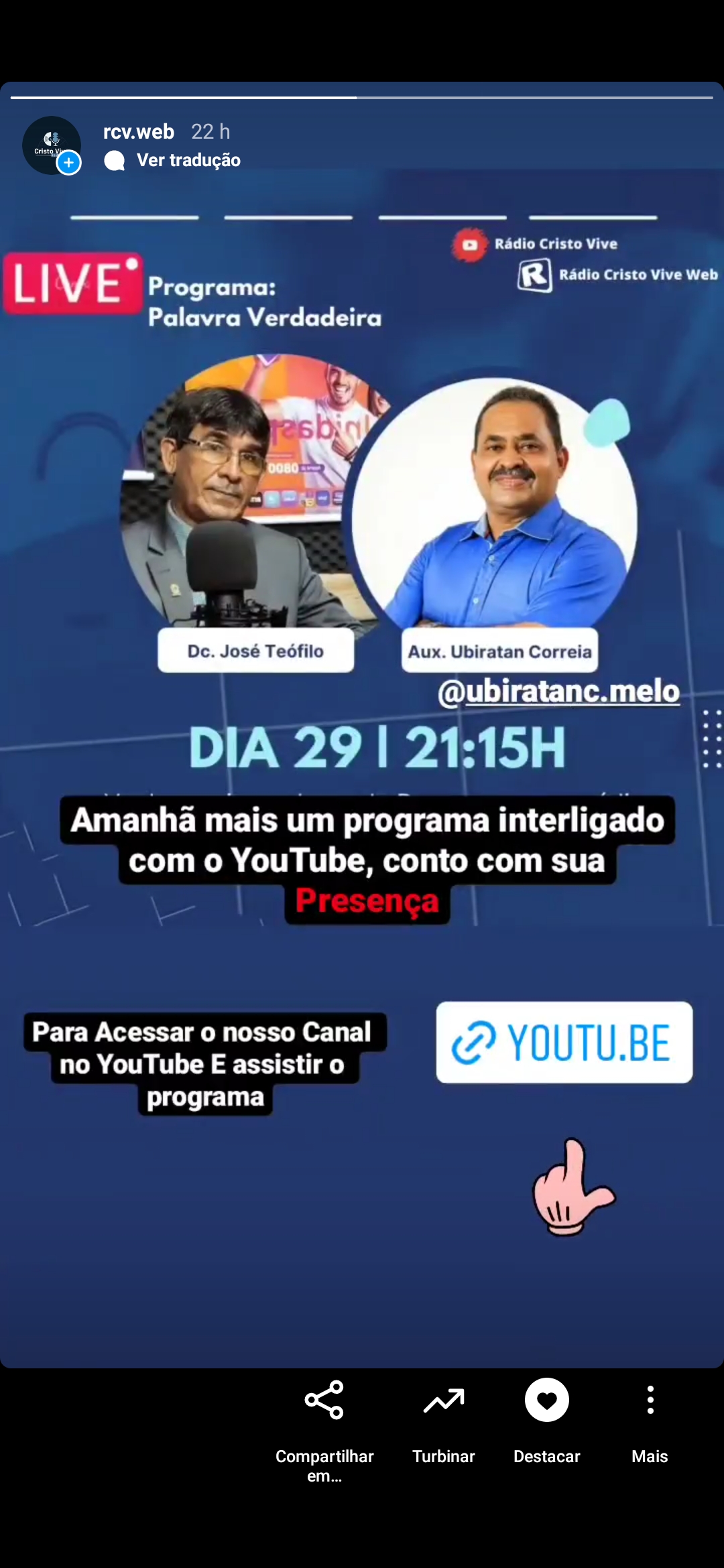This screenshot has height=1568, width=724.
Task: Tap Ver tradução to translate story
Action: tap(188, 160)
